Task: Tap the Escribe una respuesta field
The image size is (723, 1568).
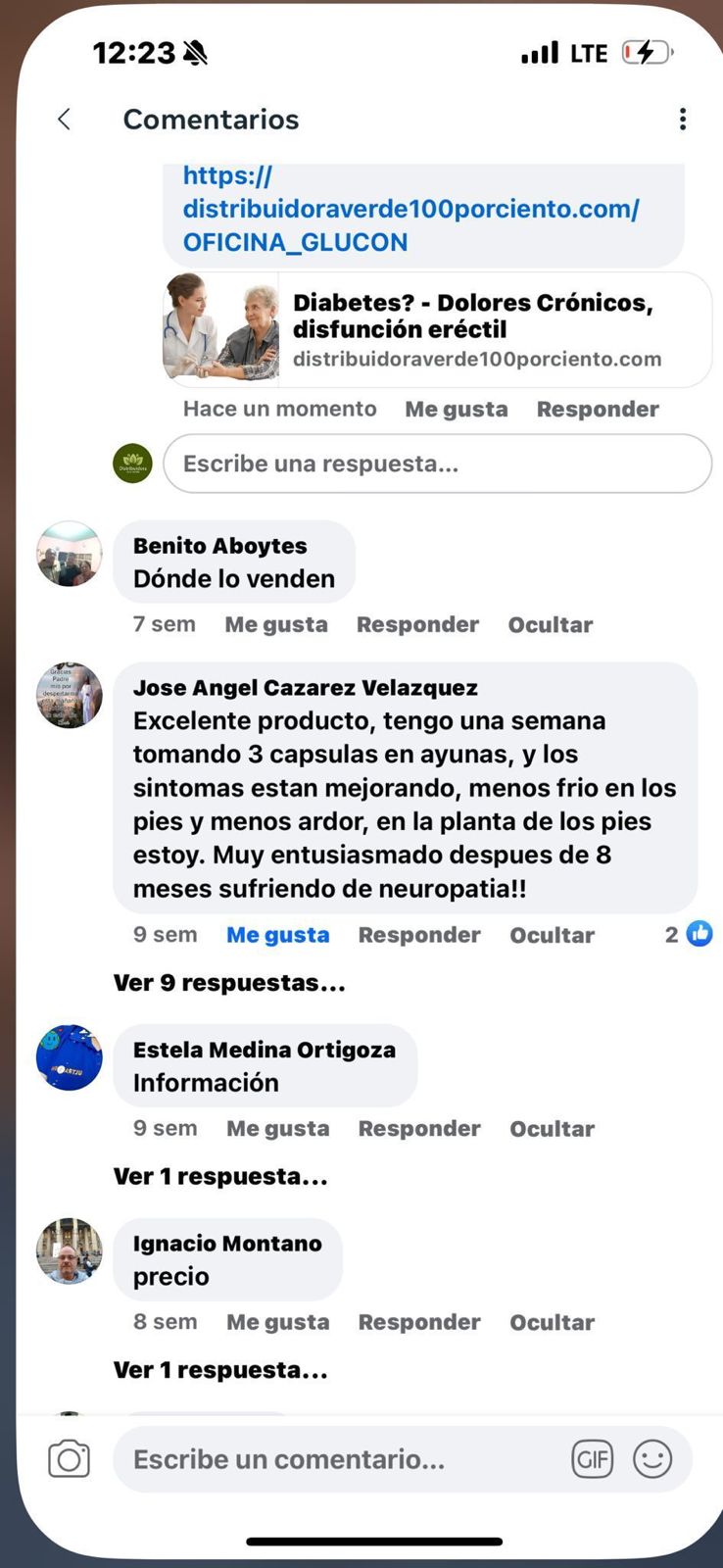Action: point(437,464)
